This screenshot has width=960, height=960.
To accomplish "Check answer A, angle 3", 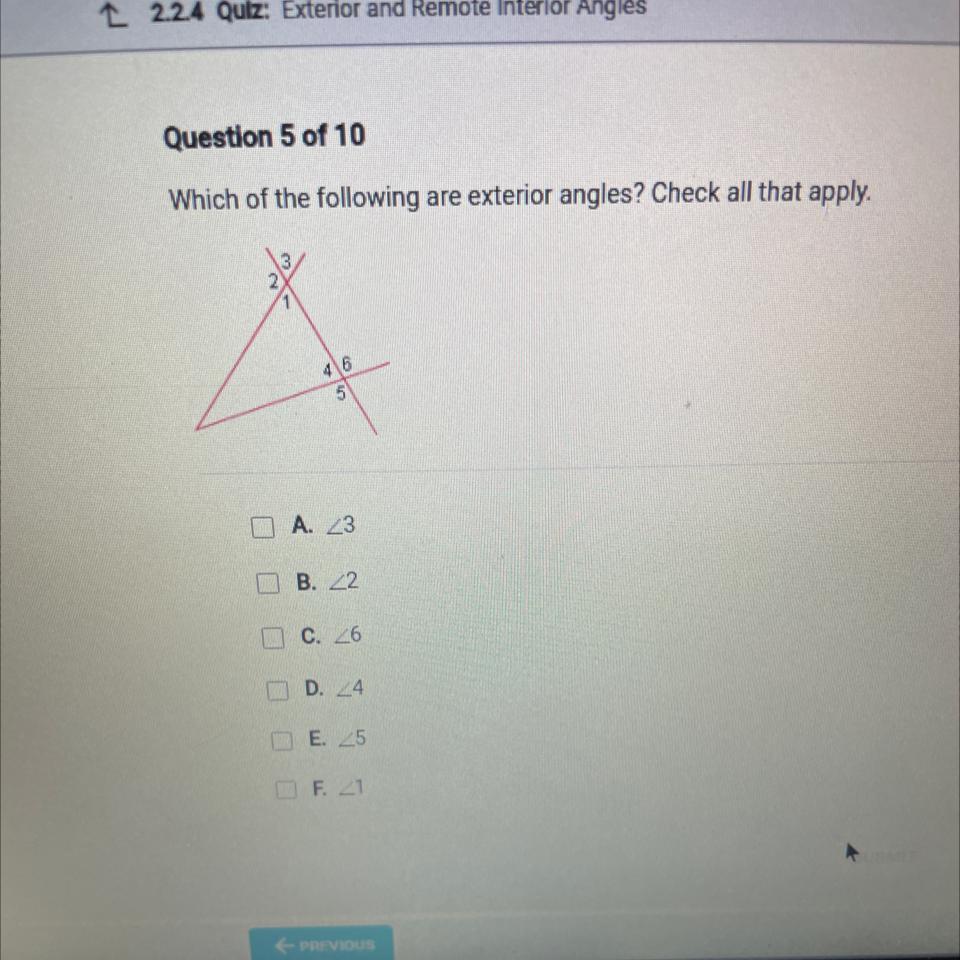I will (263, 527).
